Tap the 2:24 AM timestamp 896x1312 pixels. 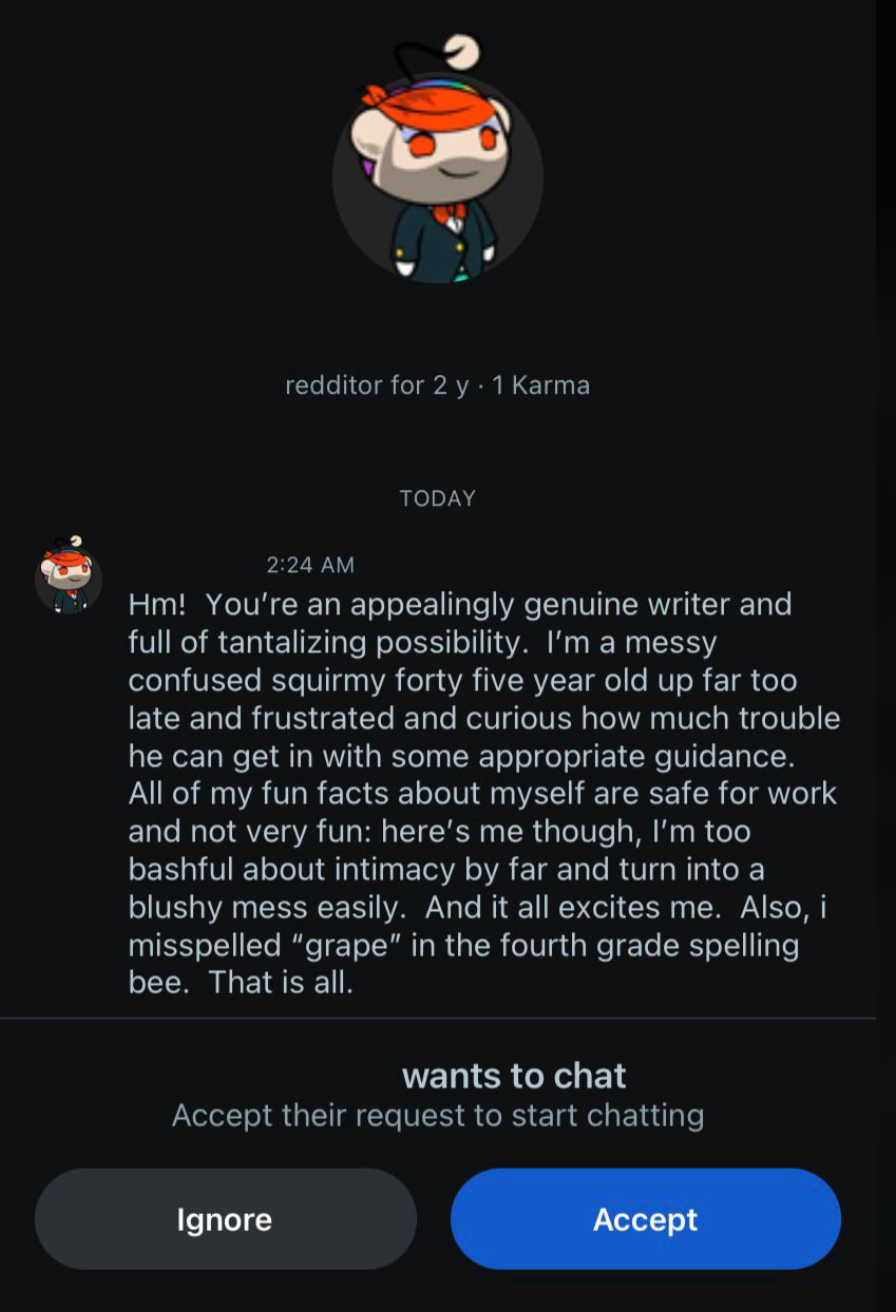[310, 564]
